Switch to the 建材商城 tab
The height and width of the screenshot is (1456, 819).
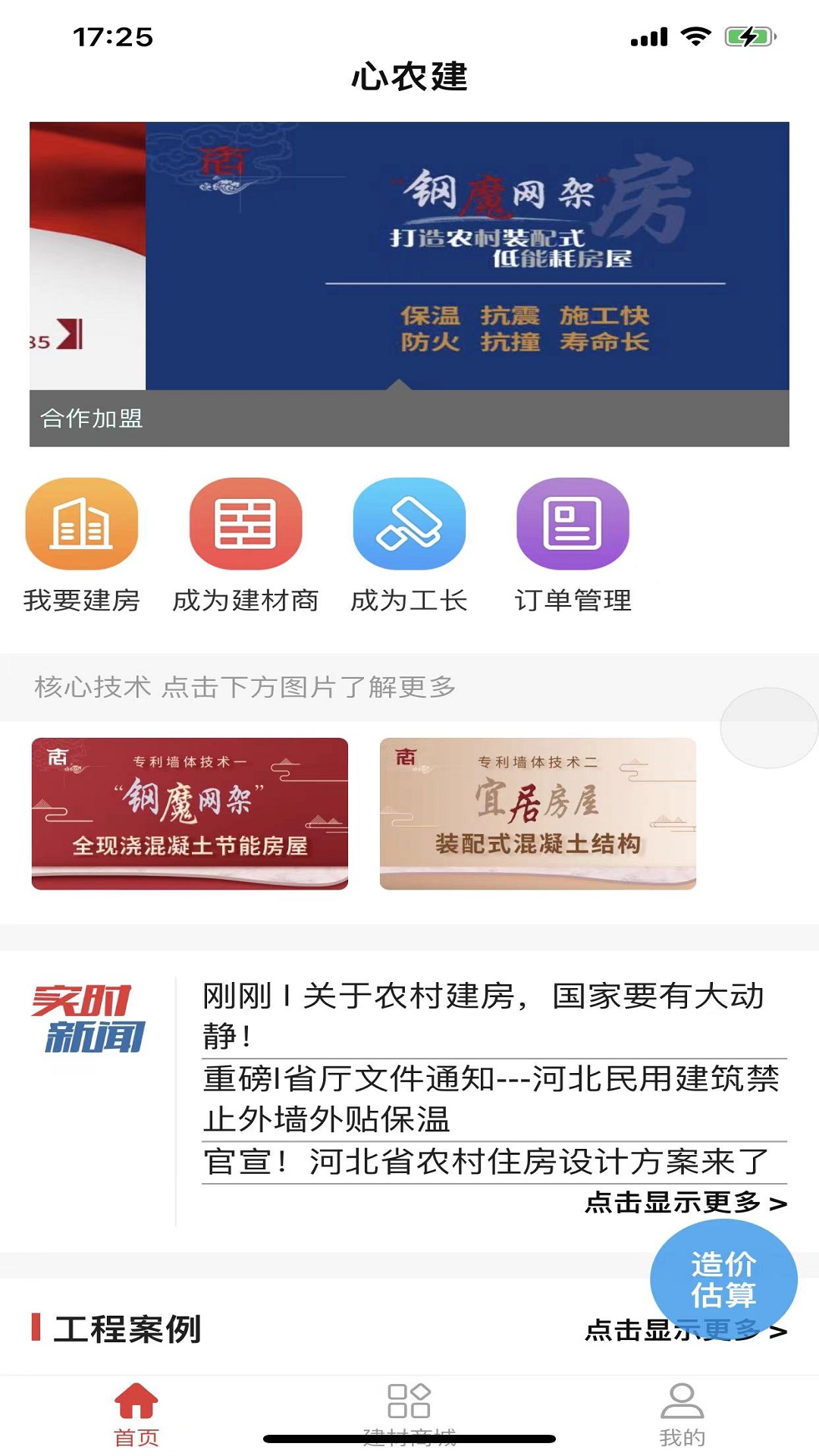pyautogui.click(x=409, y=1412)
